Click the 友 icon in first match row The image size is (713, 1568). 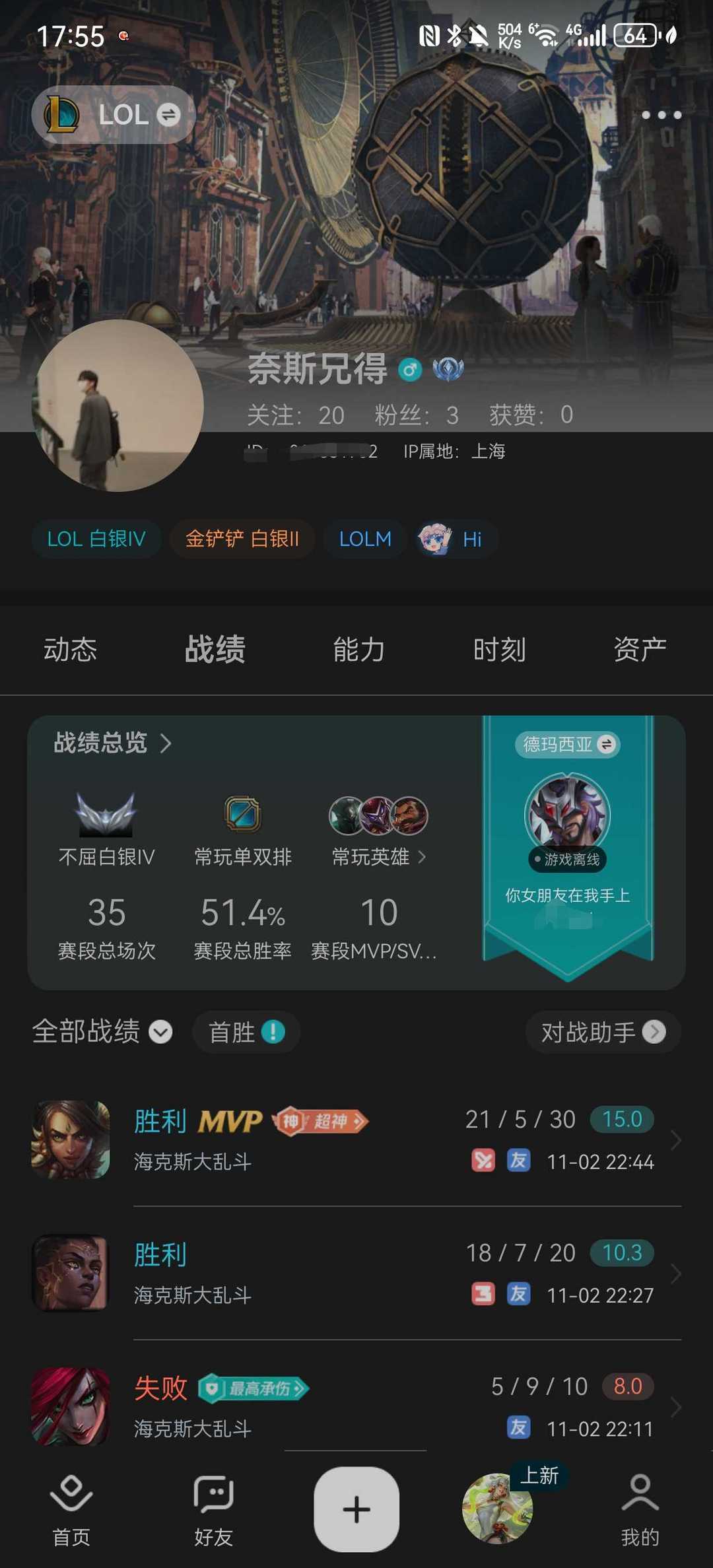(520, 1161)
